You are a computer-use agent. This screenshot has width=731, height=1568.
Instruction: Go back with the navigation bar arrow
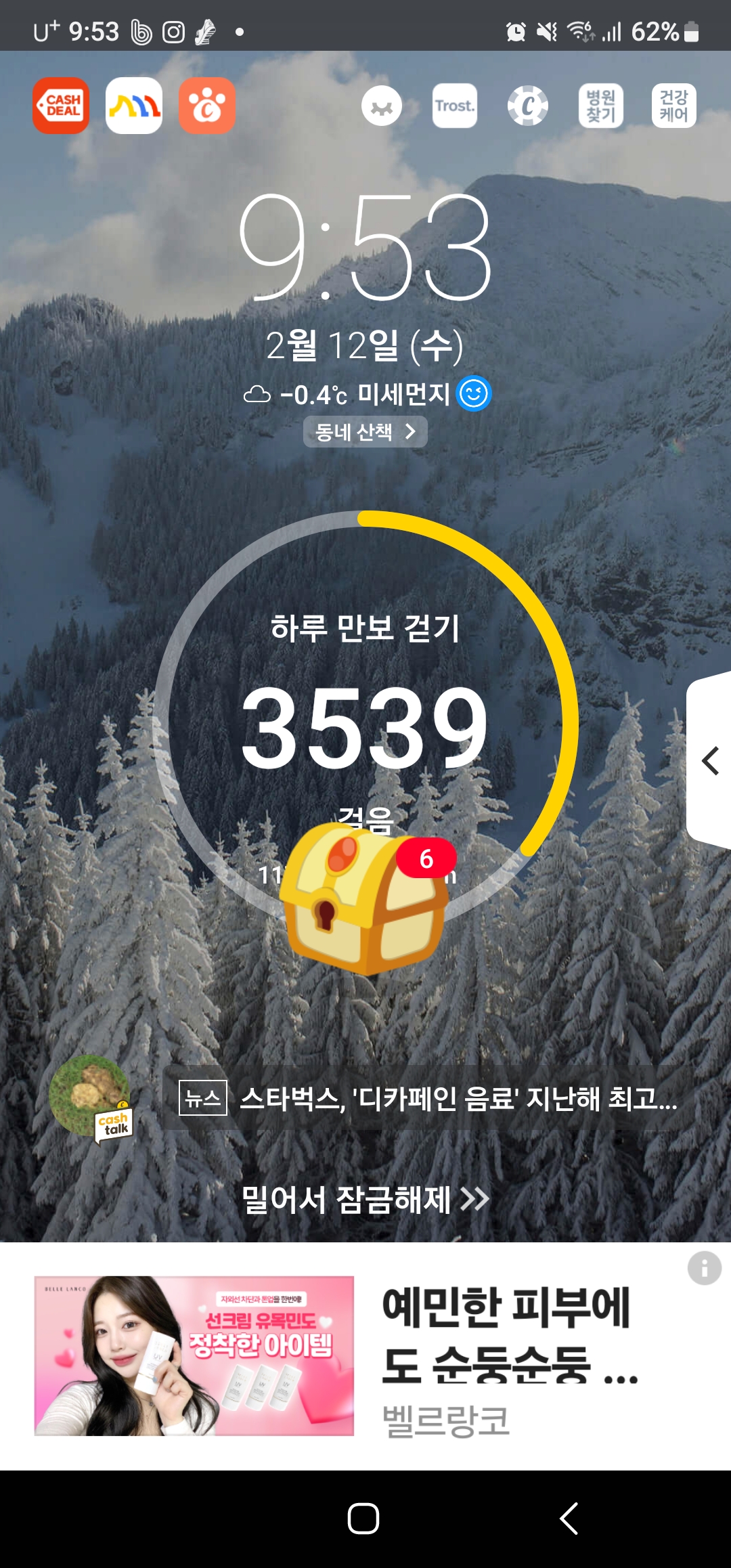click(x=569, y=1519)
